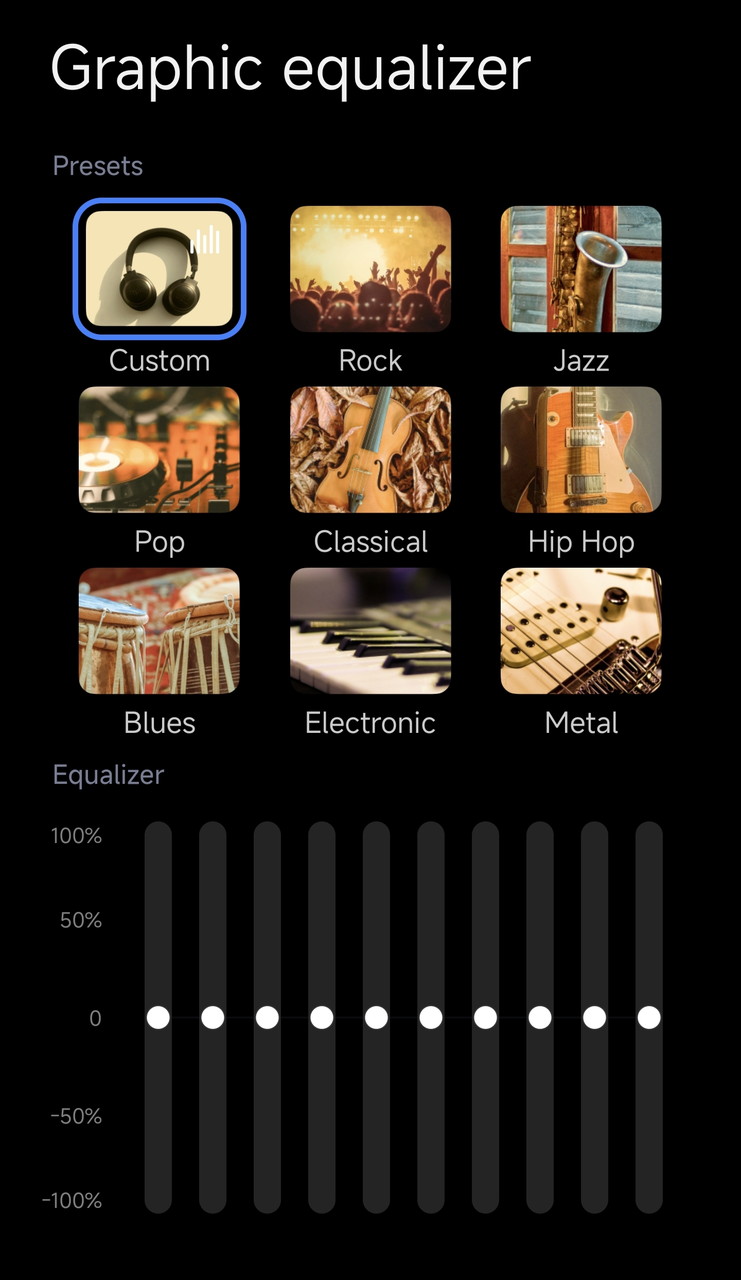Select the Blues preset tile
Viewport: 741px width, 1280px height.
159,631
